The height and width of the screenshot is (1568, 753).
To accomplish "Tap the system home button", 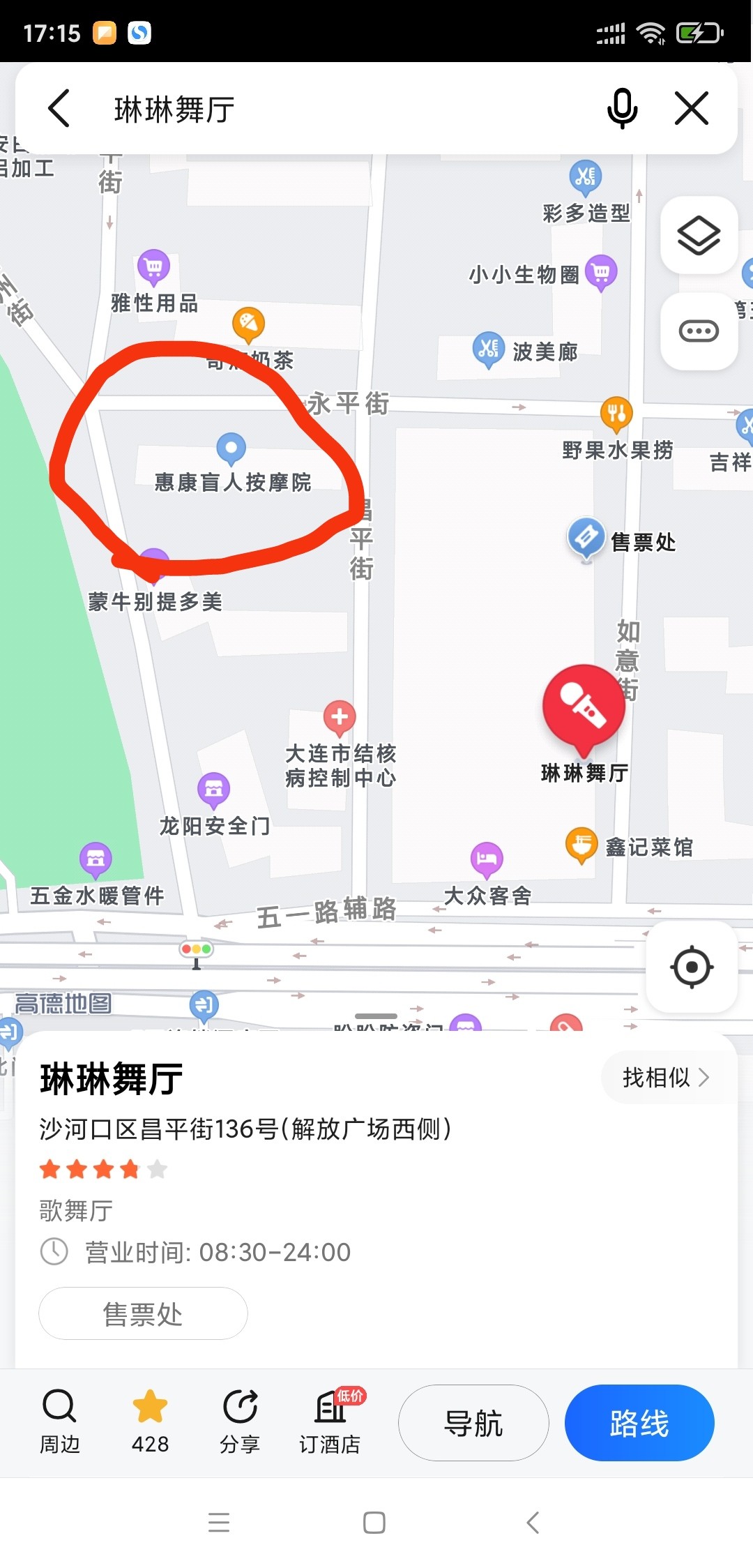I will click(374, 1522).
